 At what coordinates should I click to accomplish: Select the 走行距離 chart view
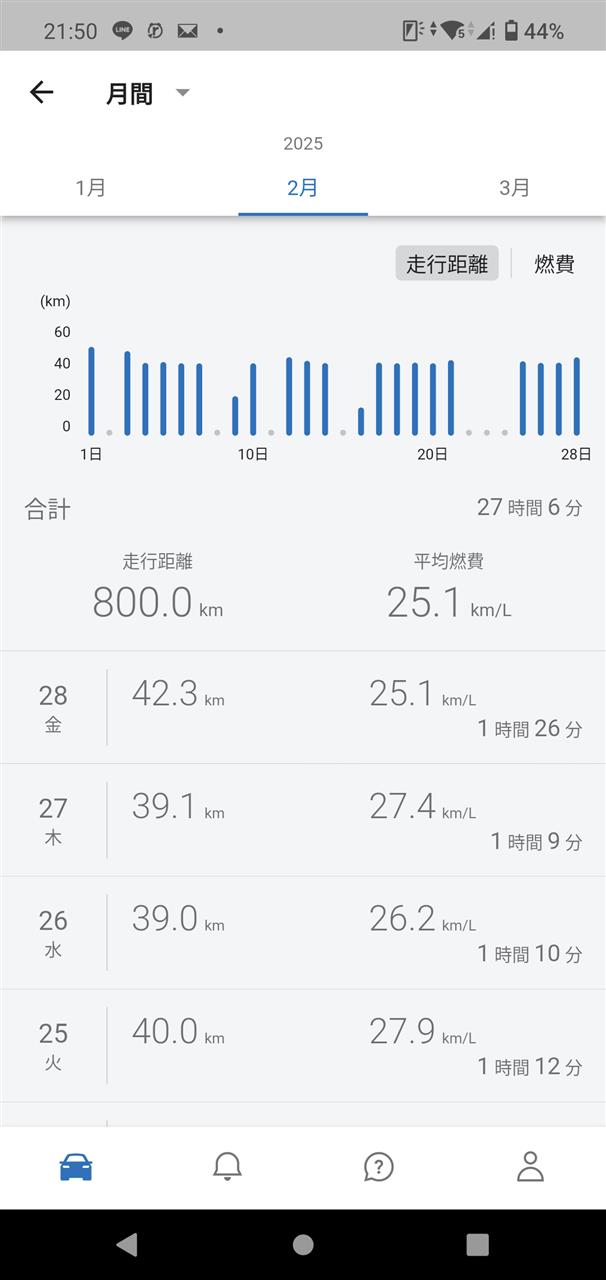(x=447, y=264)
